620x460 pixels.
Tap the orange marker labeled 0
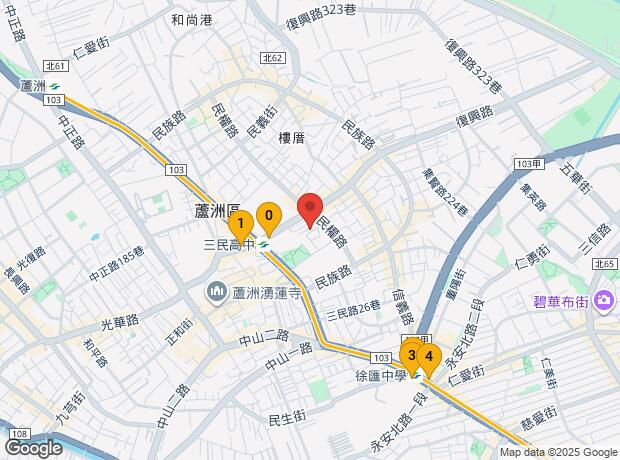pyautogui.click(x=268, y=215)
